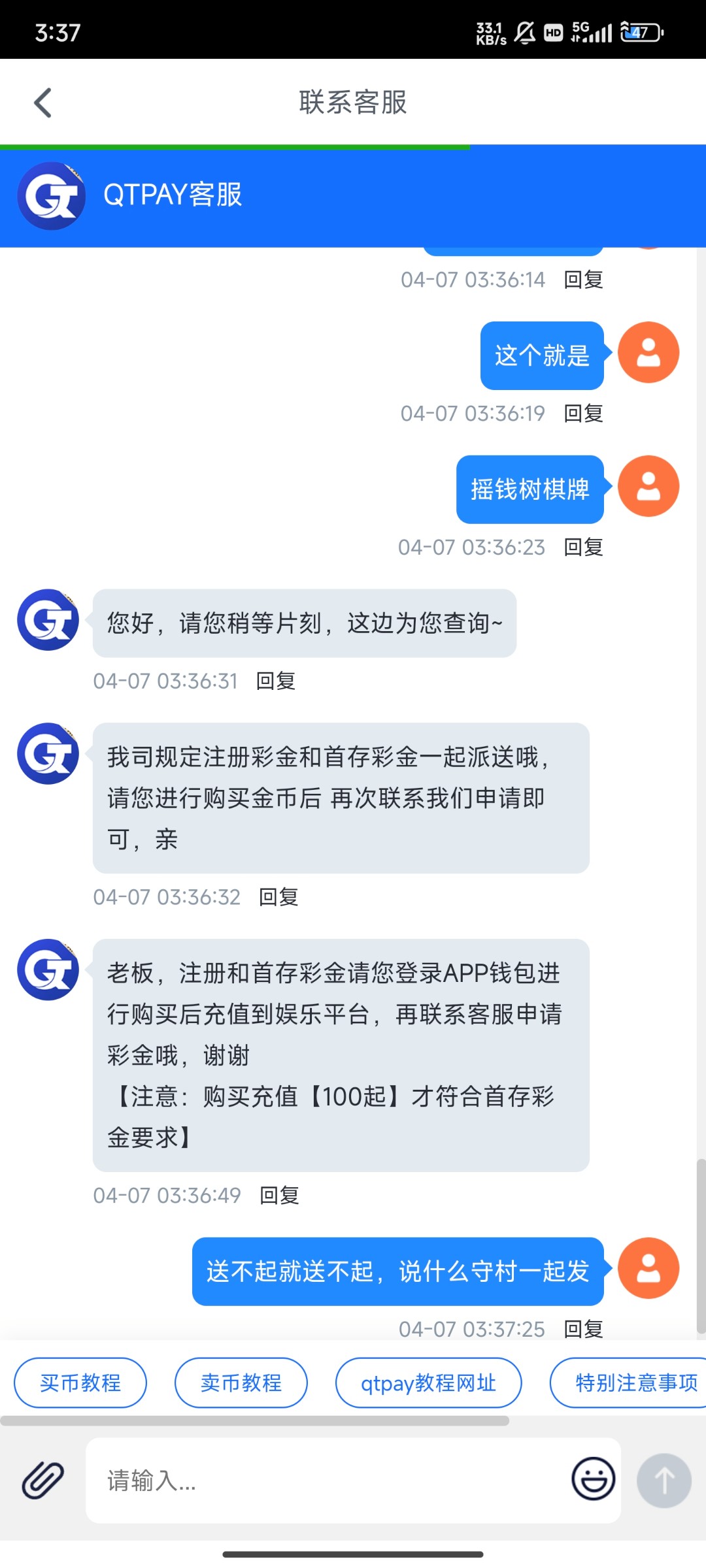This screenshot has height=1568, width=706.
Task: Reply to message at 03:36:14
Action: (583, 280)
